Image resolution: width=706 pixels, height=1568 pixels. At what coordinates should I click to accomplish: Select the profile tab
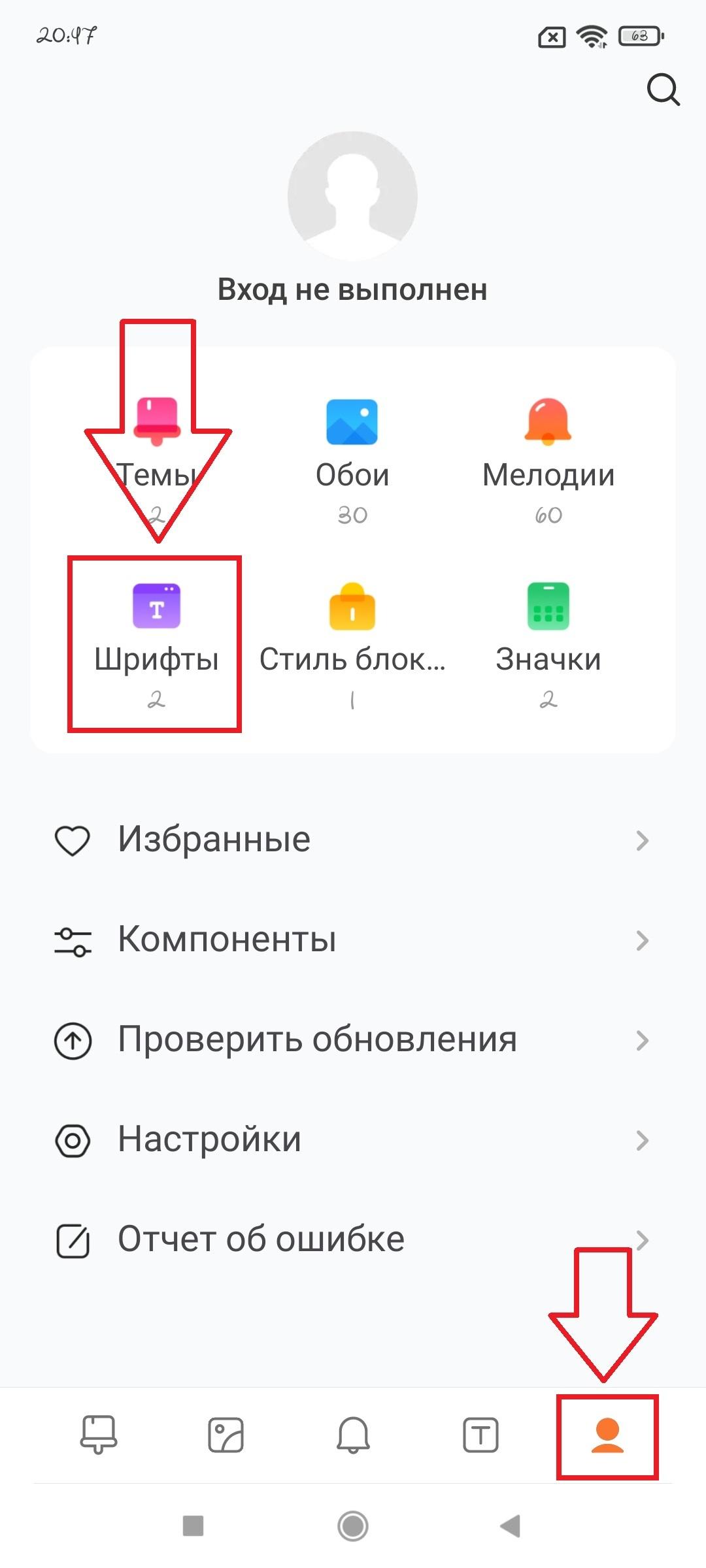(607, 1435)
